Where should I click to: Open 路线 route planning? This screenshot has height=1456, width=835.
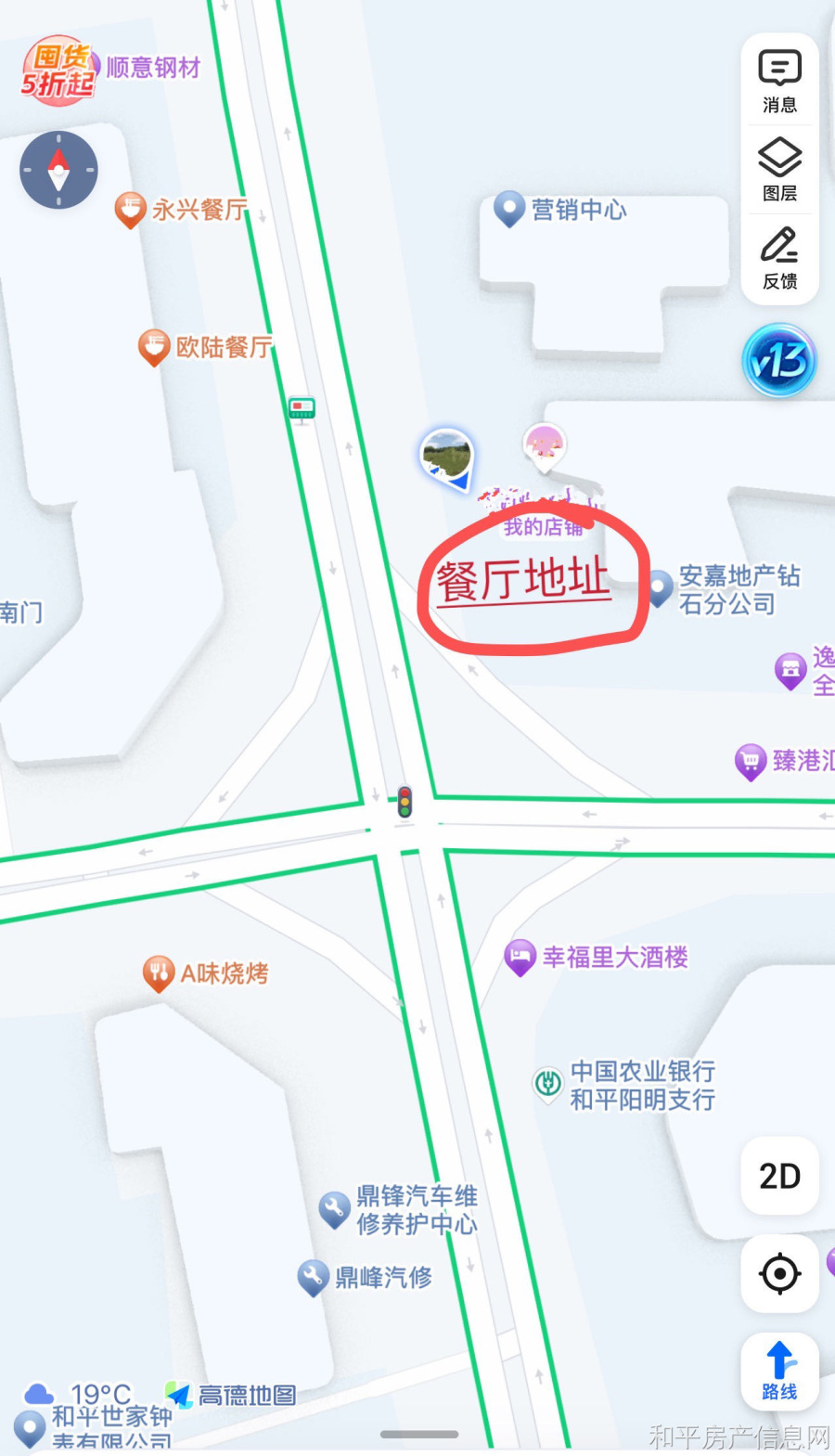tap(779, 1372)
